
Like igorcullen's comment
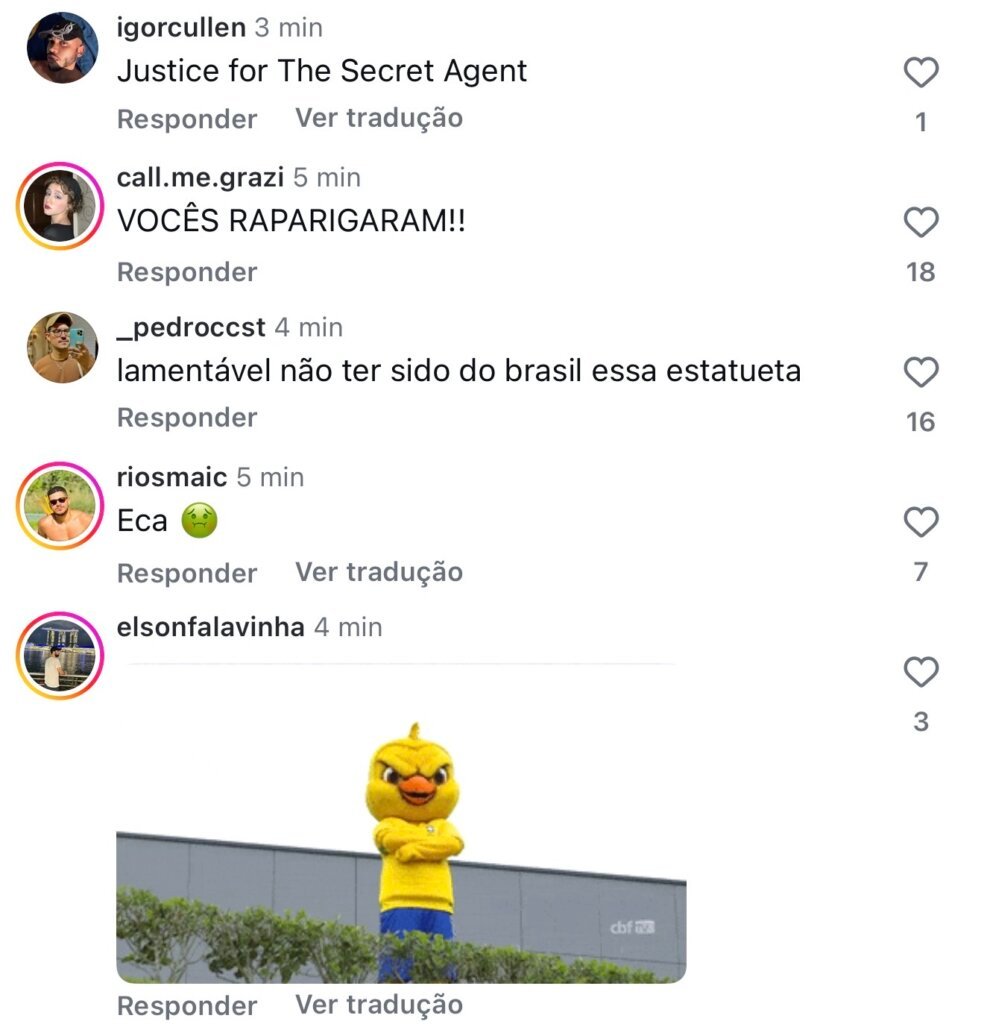tap(920, 73)
